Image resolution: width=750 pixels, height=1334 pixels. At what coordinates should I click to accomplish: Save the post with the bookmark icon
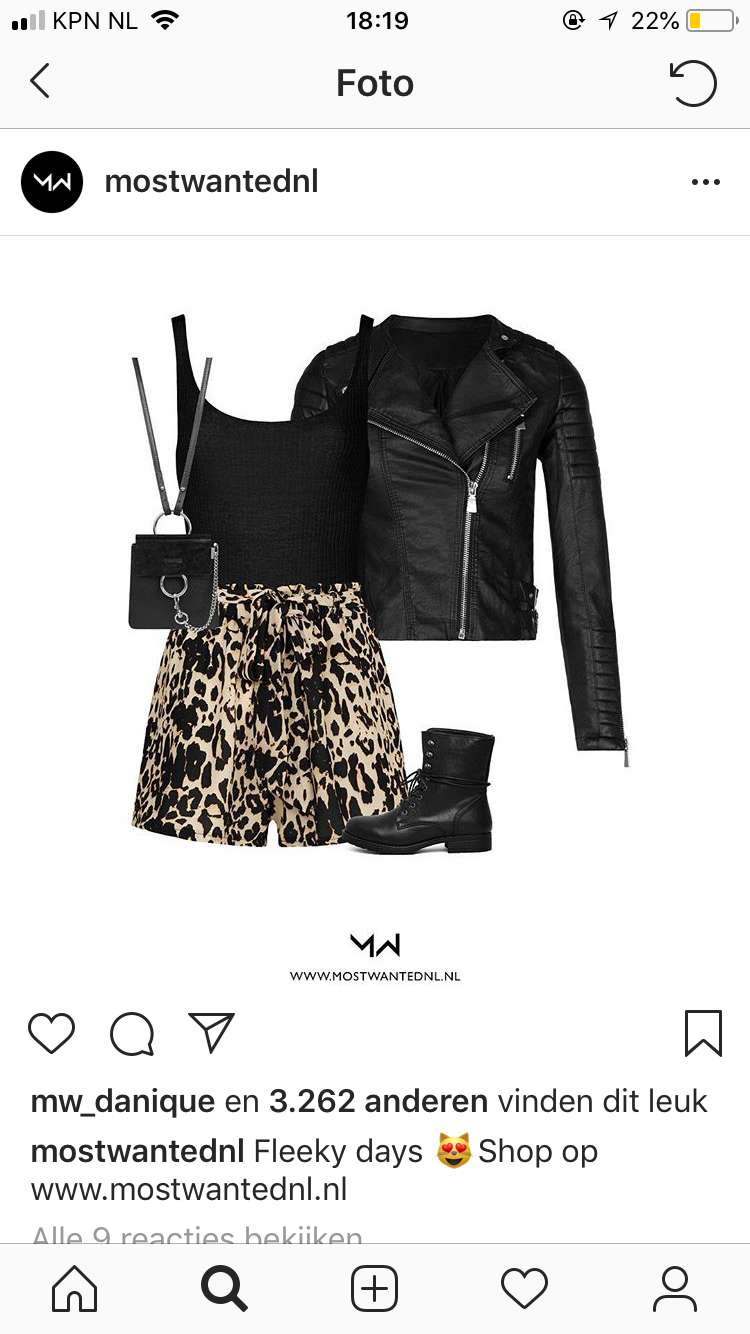[x=703, y=1033]
